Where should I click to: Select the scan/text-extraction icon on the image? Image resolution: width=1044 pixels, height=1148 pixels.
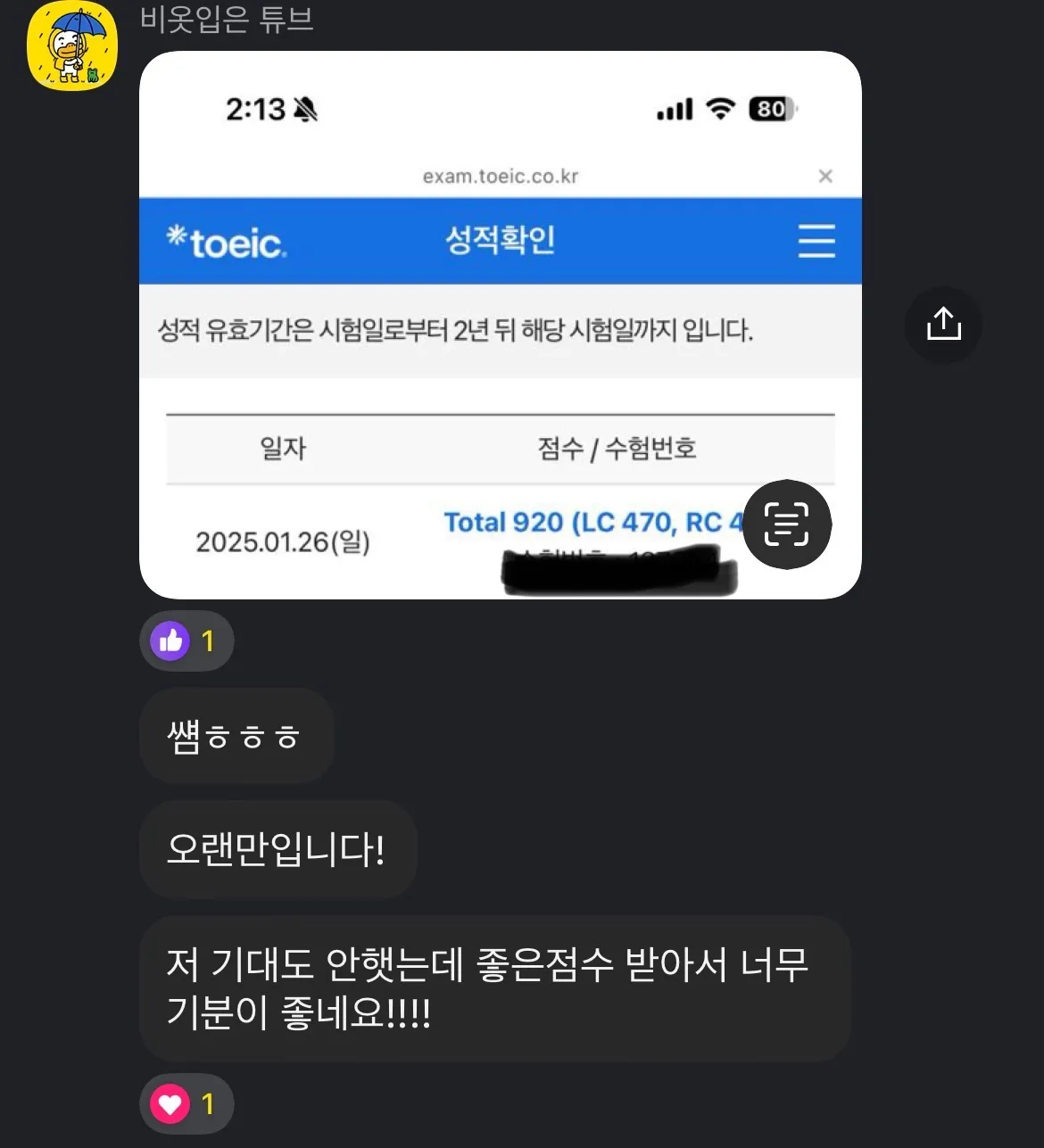786,525
